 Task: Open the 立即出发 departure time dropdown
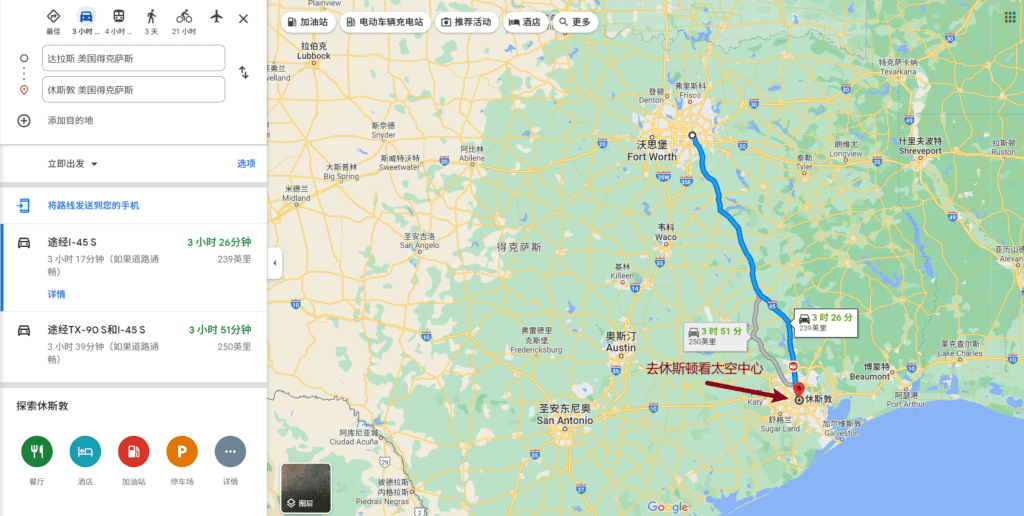(74, 163)
